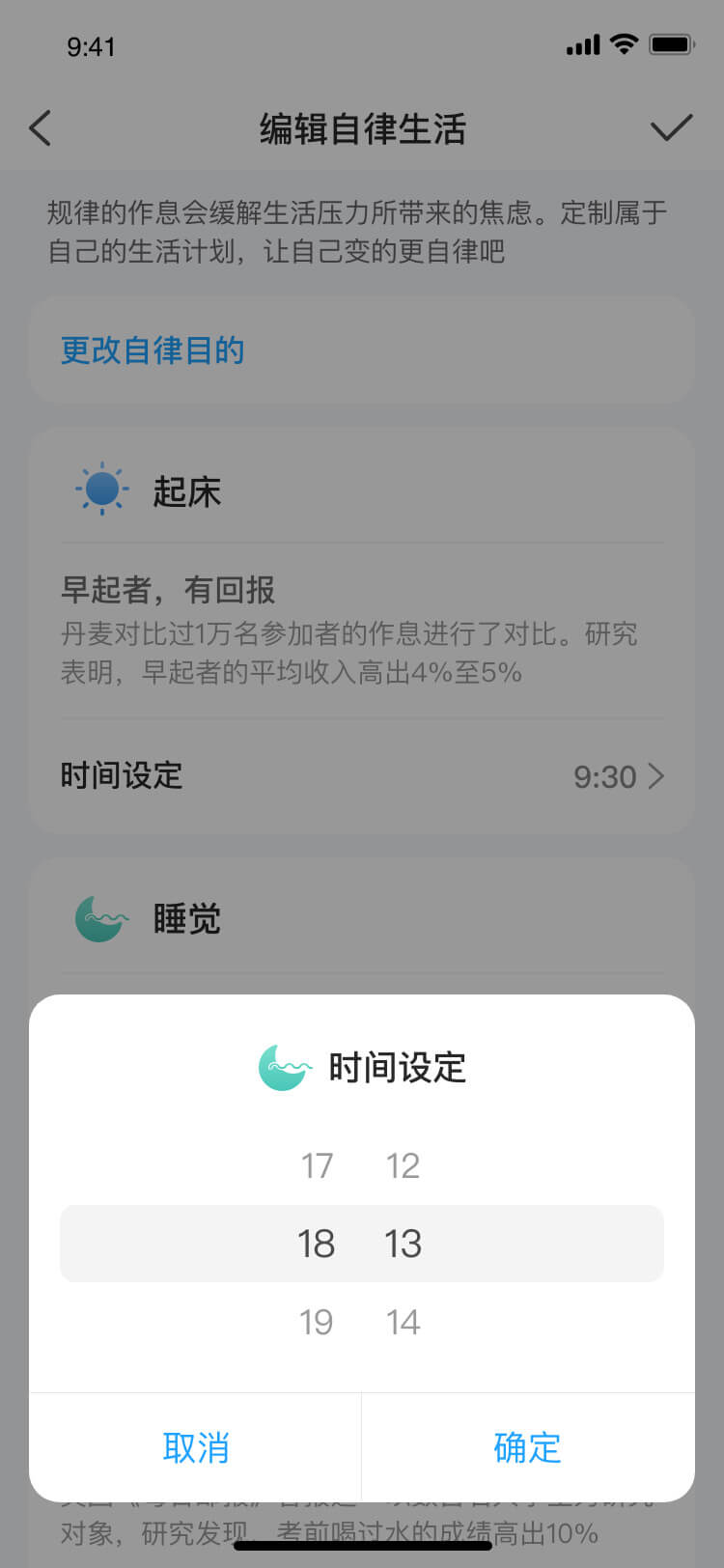Click the sun icon next to 起床
The image size is (724, 1568).
pos(100,489)
